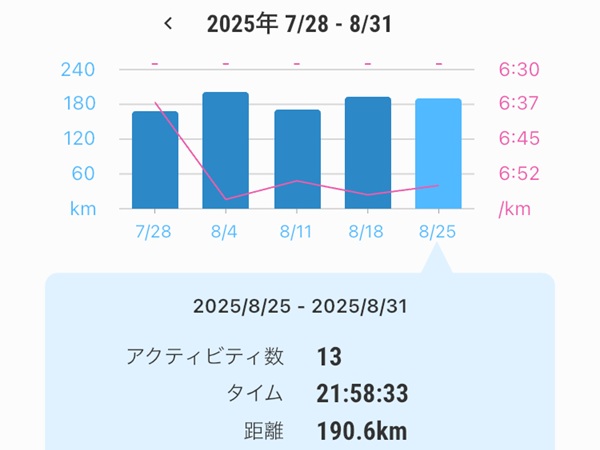Select the 8/18 week bar

367,152
